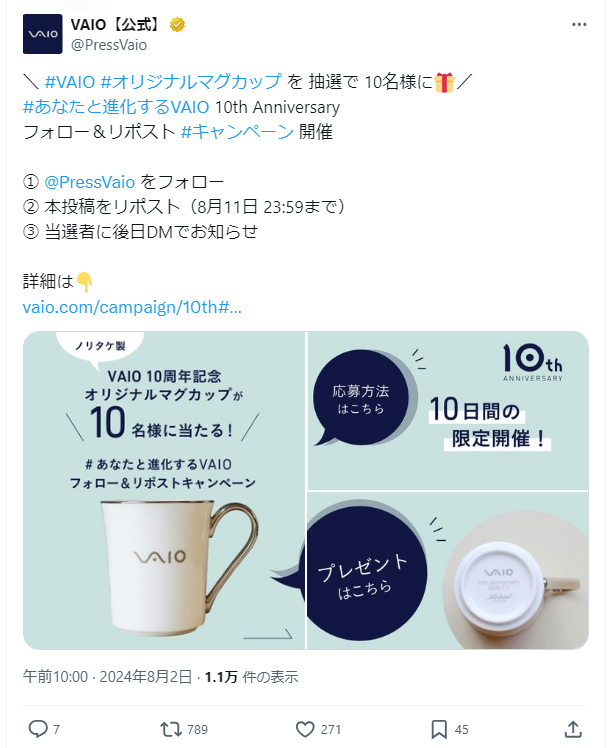
Task: Open the #VAIO hashtag
Action: click(70, 82)
